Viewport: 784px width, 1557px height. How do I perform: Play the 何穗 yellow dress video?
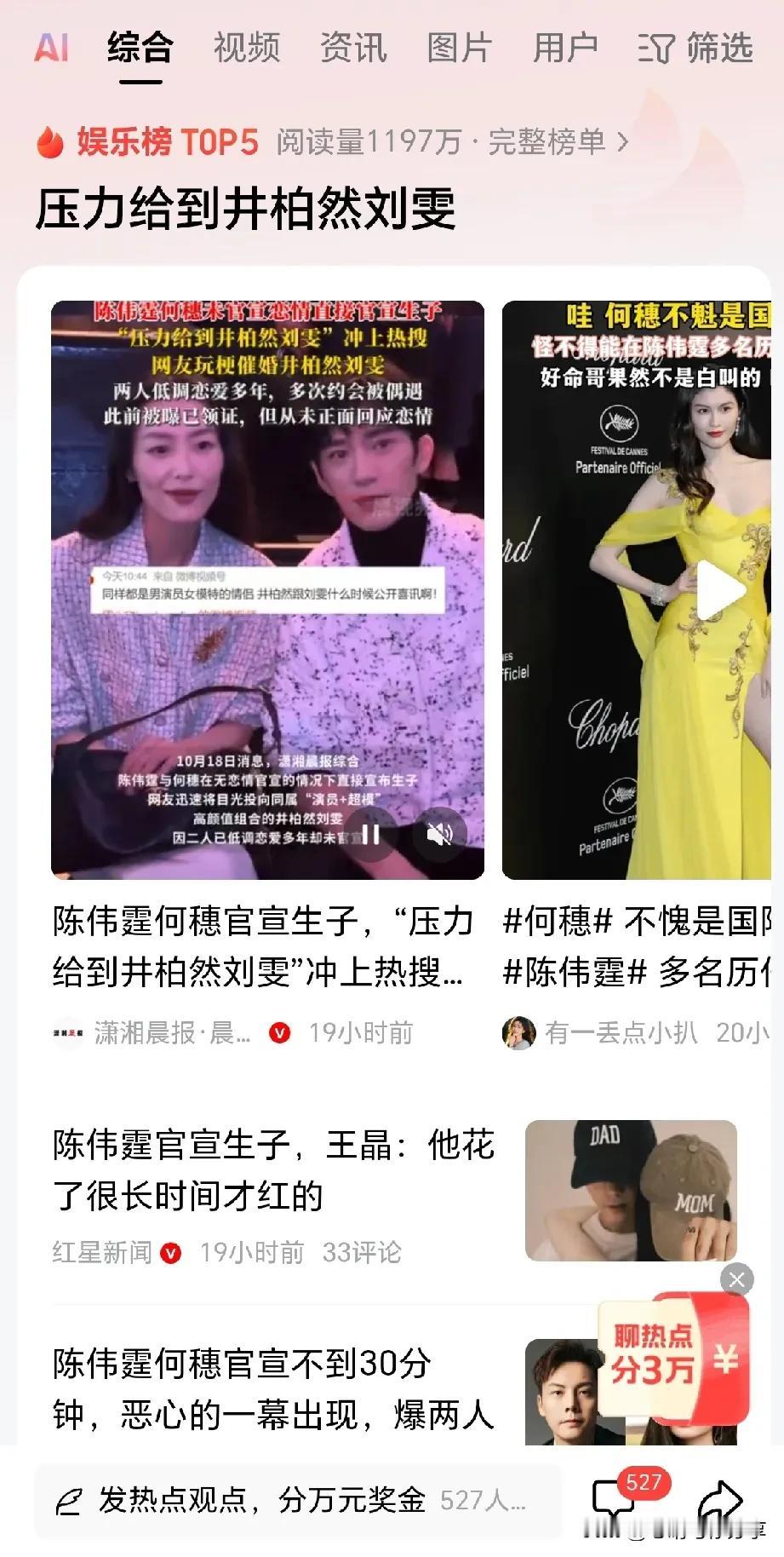(x=720, y=589)
